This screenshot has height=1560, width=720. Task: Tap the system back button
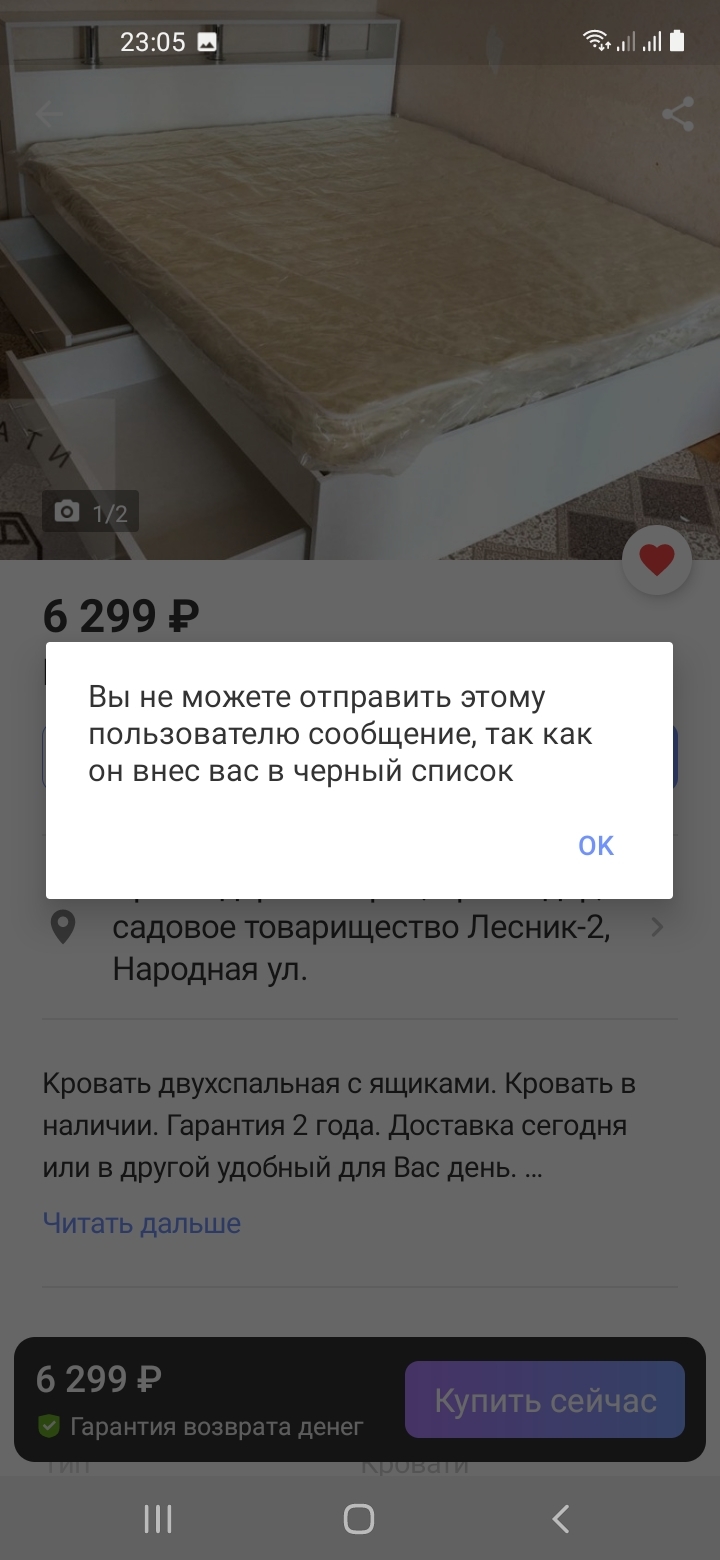[561, 1519]
